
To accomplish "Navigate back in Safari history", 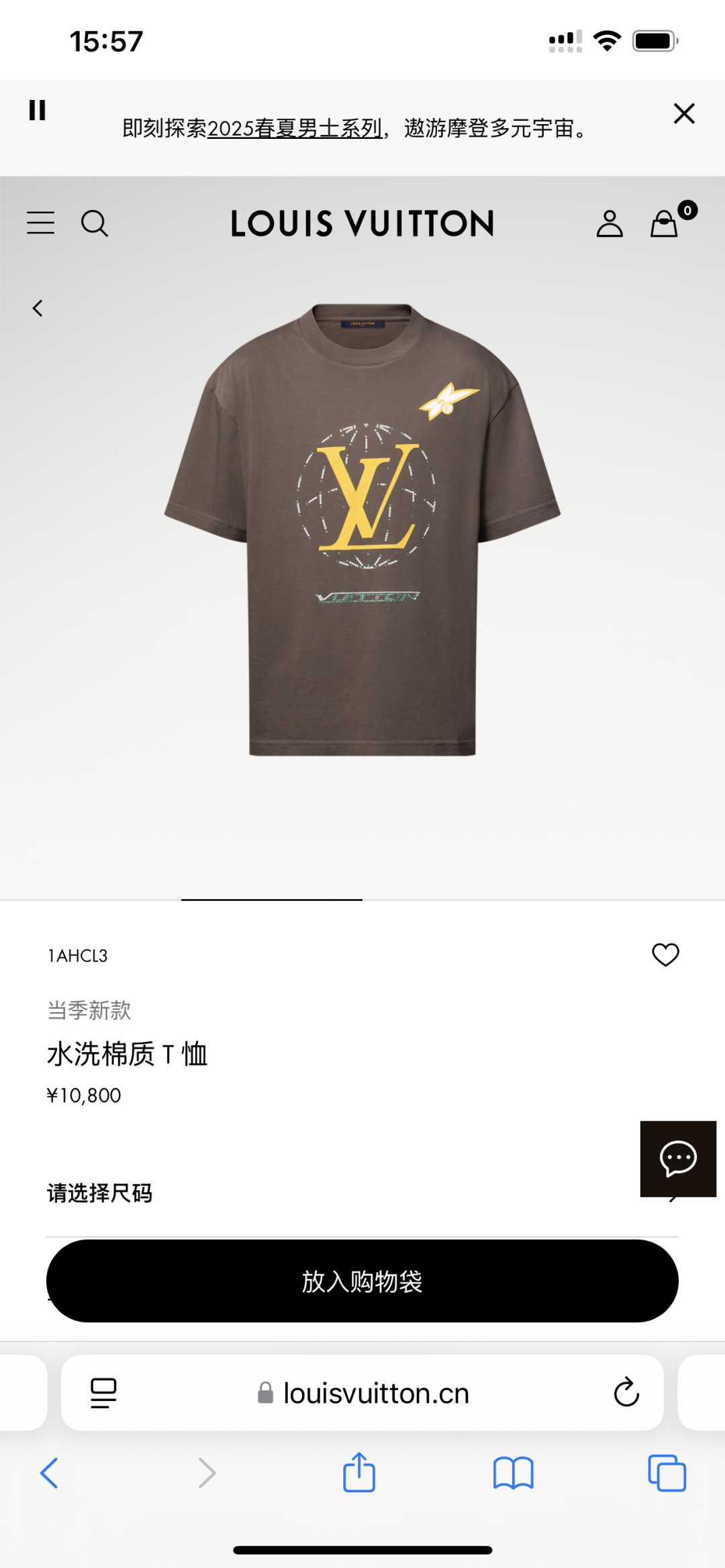I will coord(50,1473).
